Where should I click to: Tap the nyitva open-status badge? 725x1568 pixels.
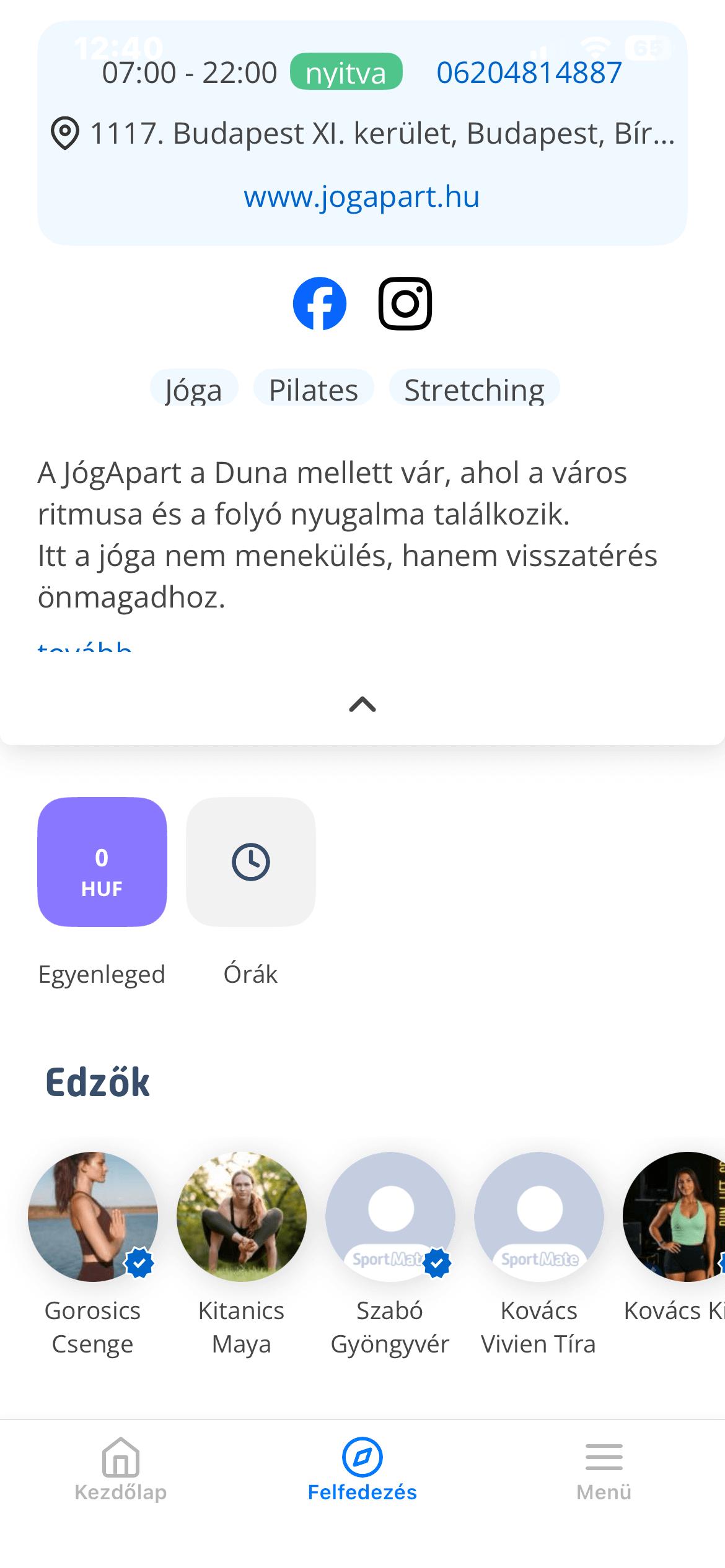(x=346, y=71)
